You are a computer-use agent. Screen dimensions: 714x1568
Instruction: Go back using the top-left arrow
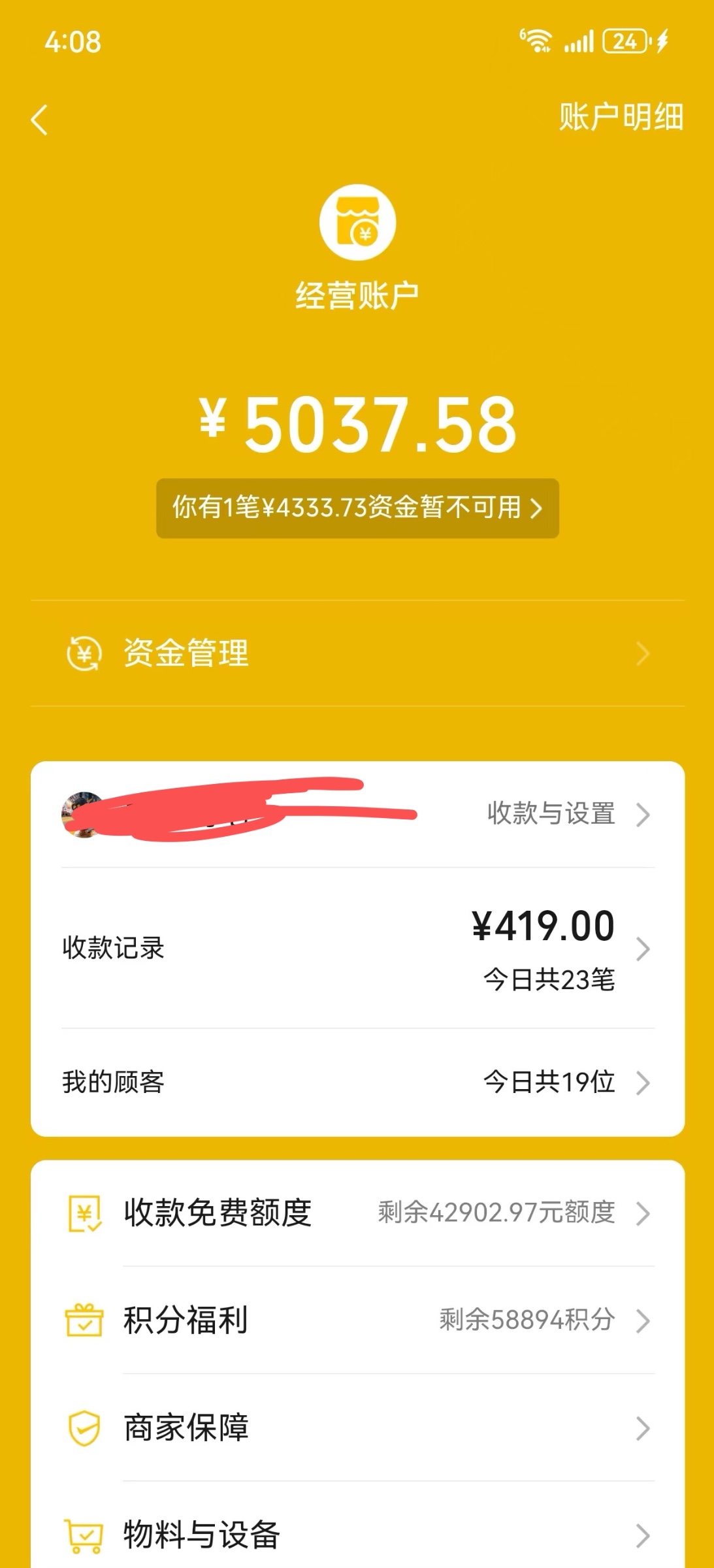point(40,120)
